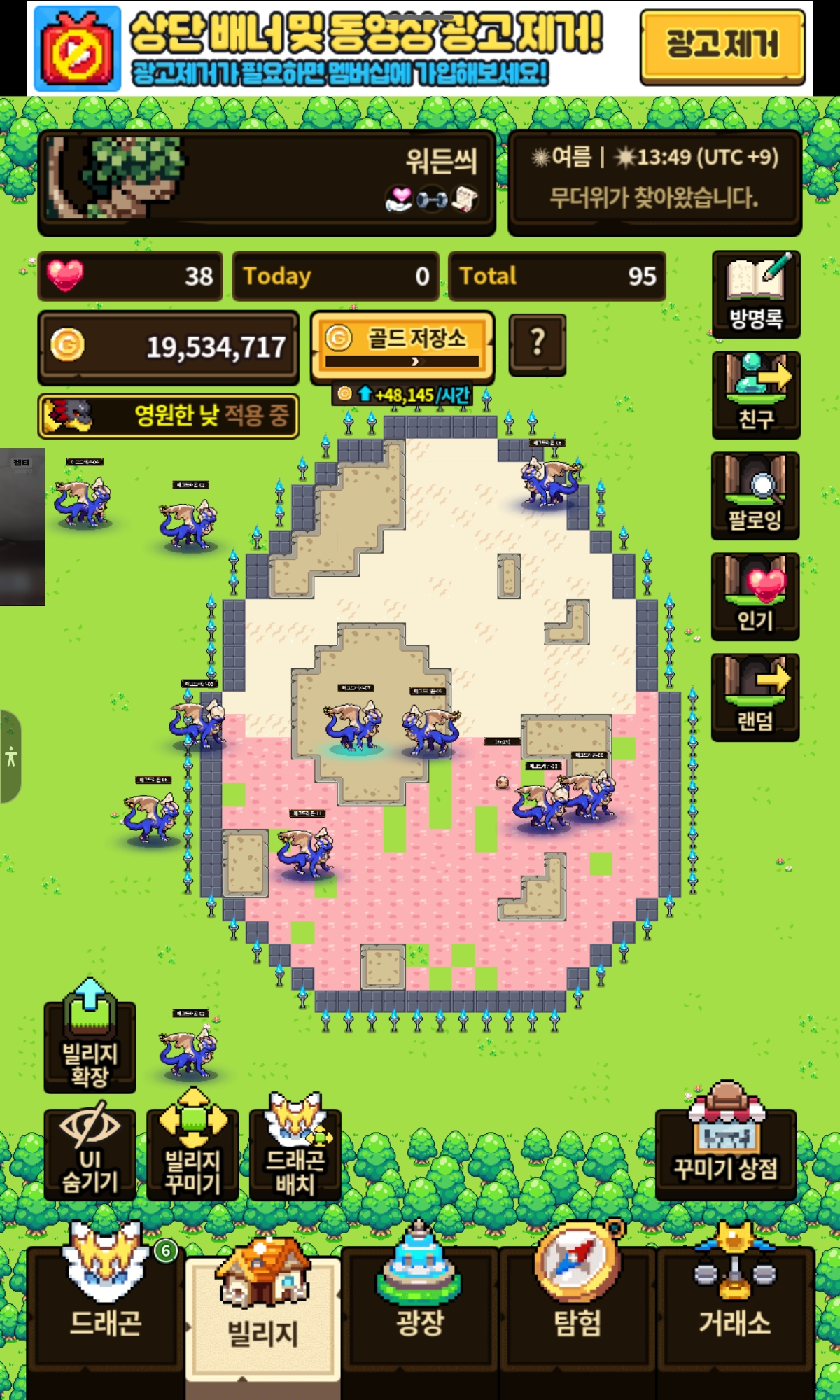The height and width of the screenshot is (1400, 840).
Task: Open the 꾸미기 상점 decoration shop
Action: (725, 1148)
